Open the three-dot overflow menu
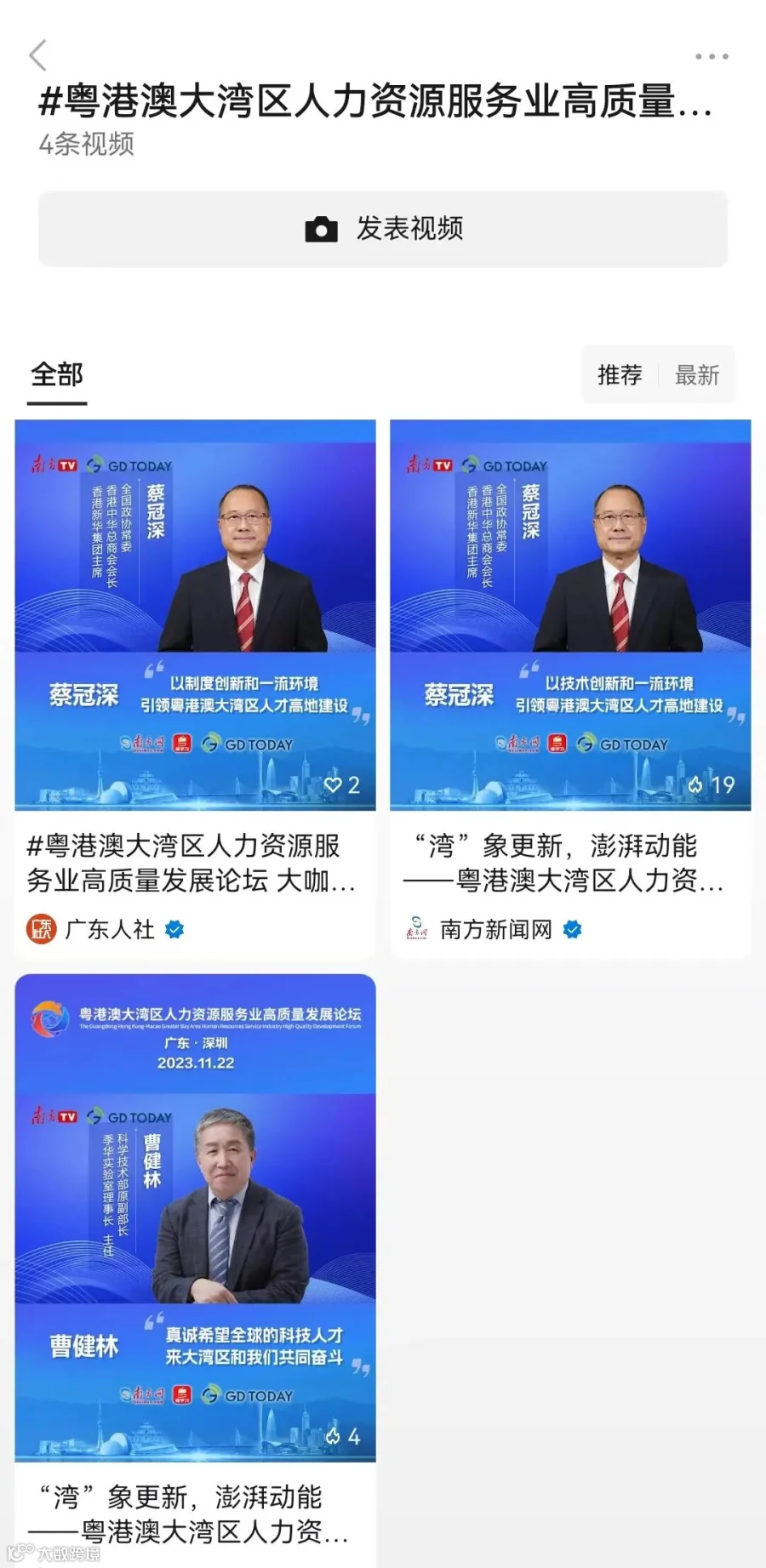 pyautogui.click(x=711, y=56)
